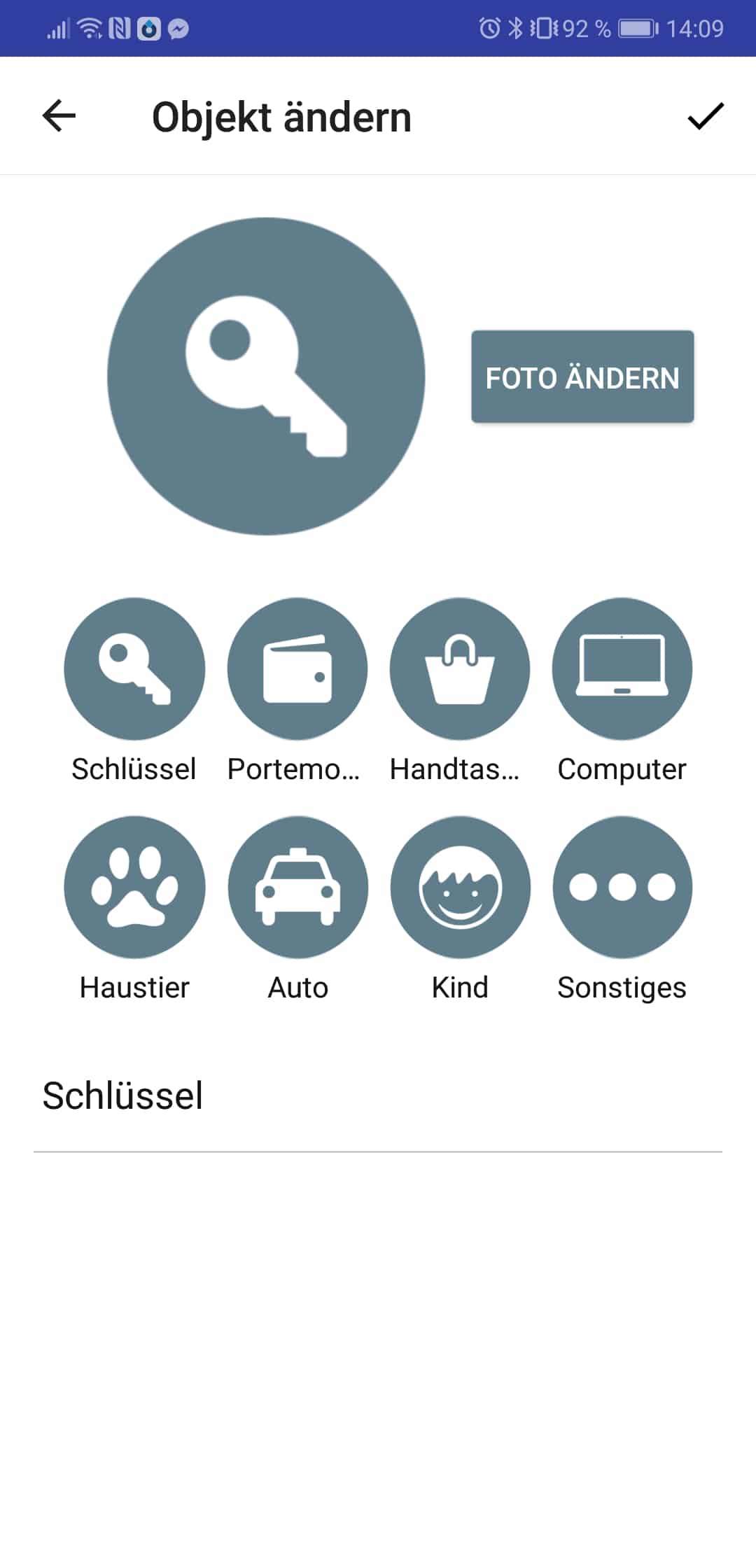Select the Auto car icon

(297, 887)
